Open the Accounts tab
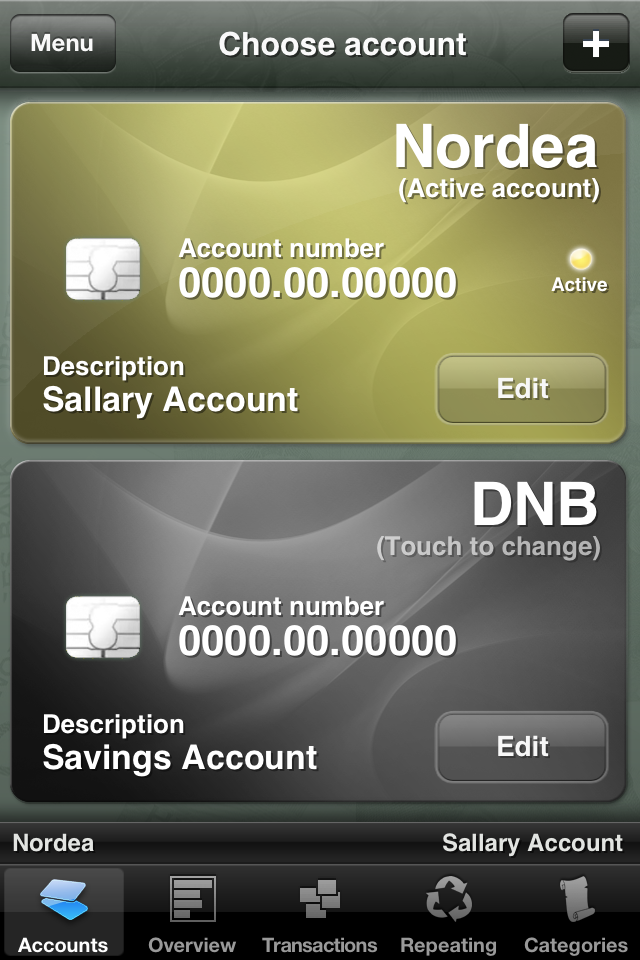 coord(63,914)
